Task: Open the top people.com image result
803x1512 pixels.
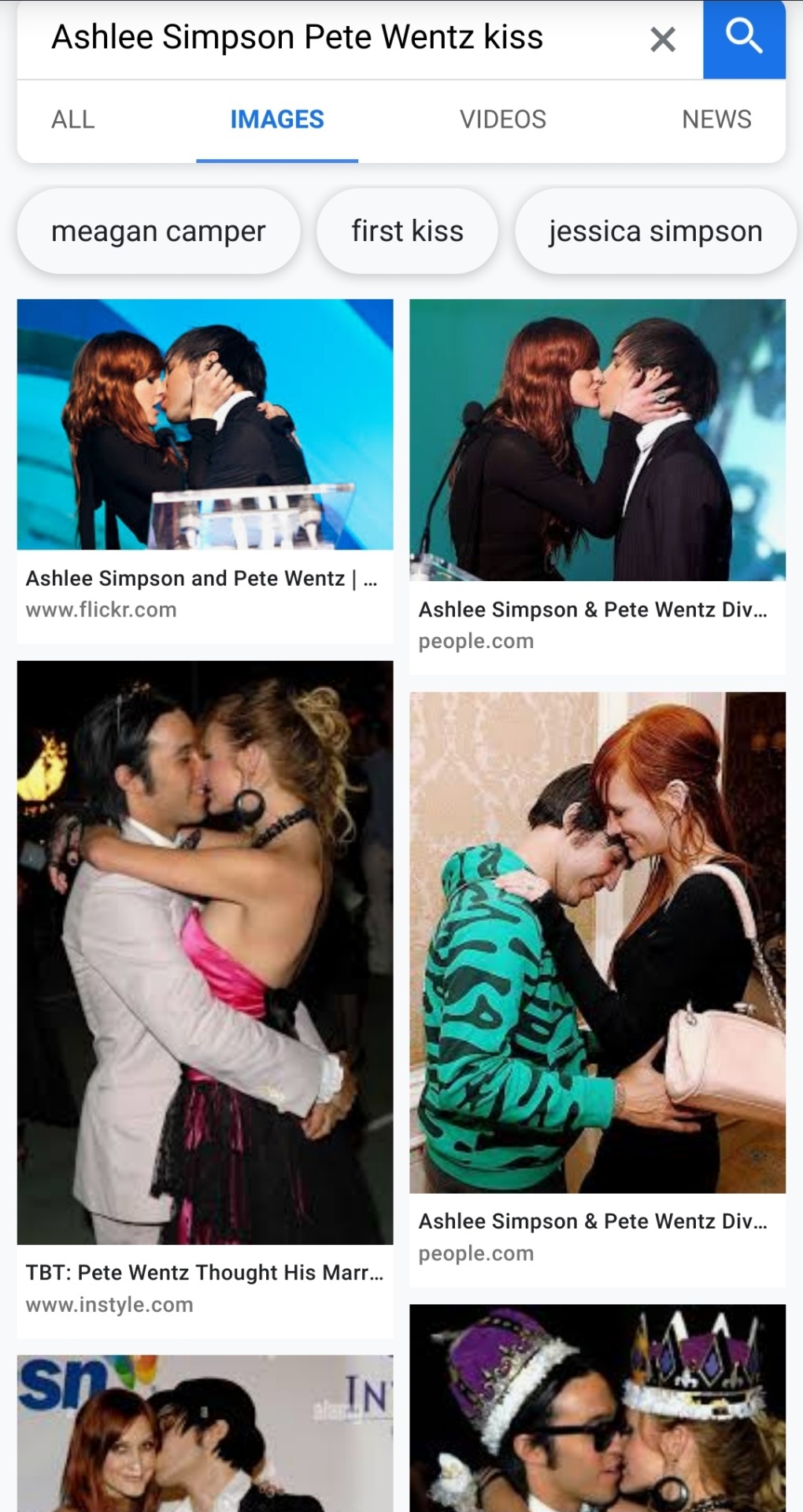Action: (597, 439)
